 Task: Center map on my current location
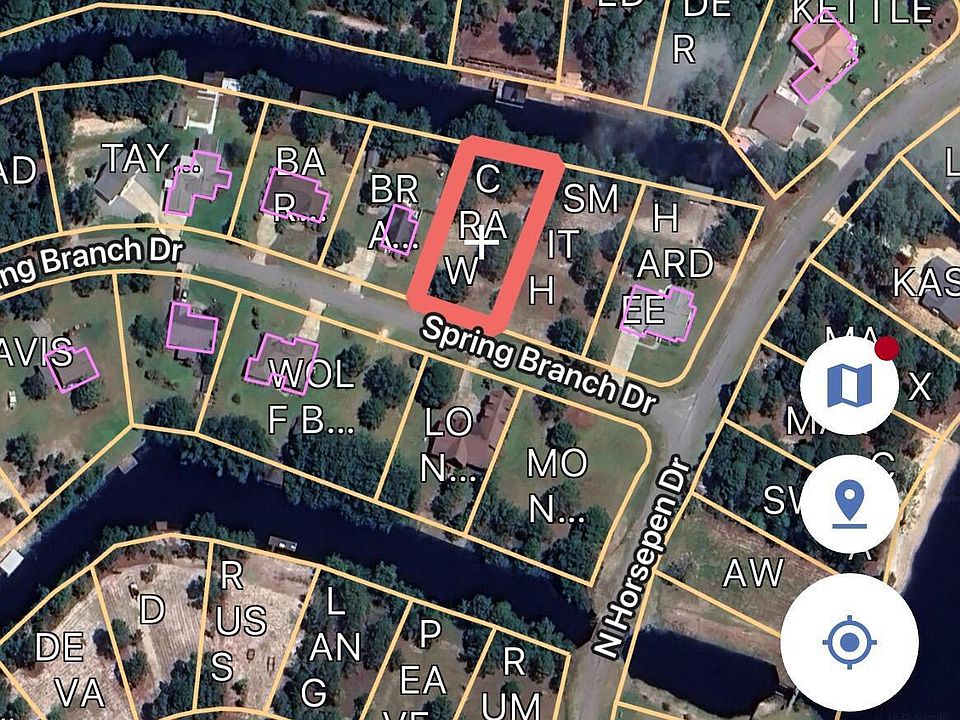tap(849, 641)
